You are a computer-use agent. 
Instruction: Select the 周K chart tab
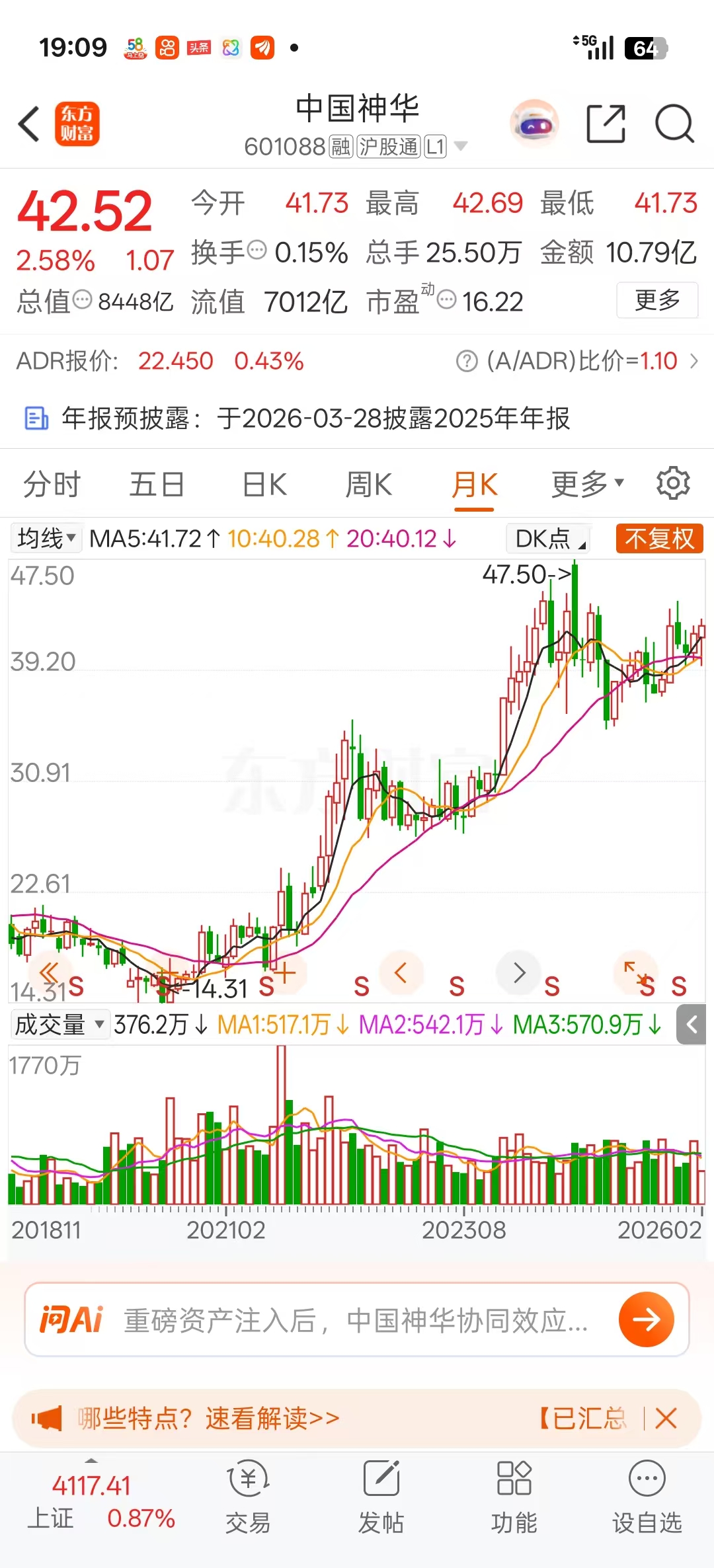coord(368,485)
